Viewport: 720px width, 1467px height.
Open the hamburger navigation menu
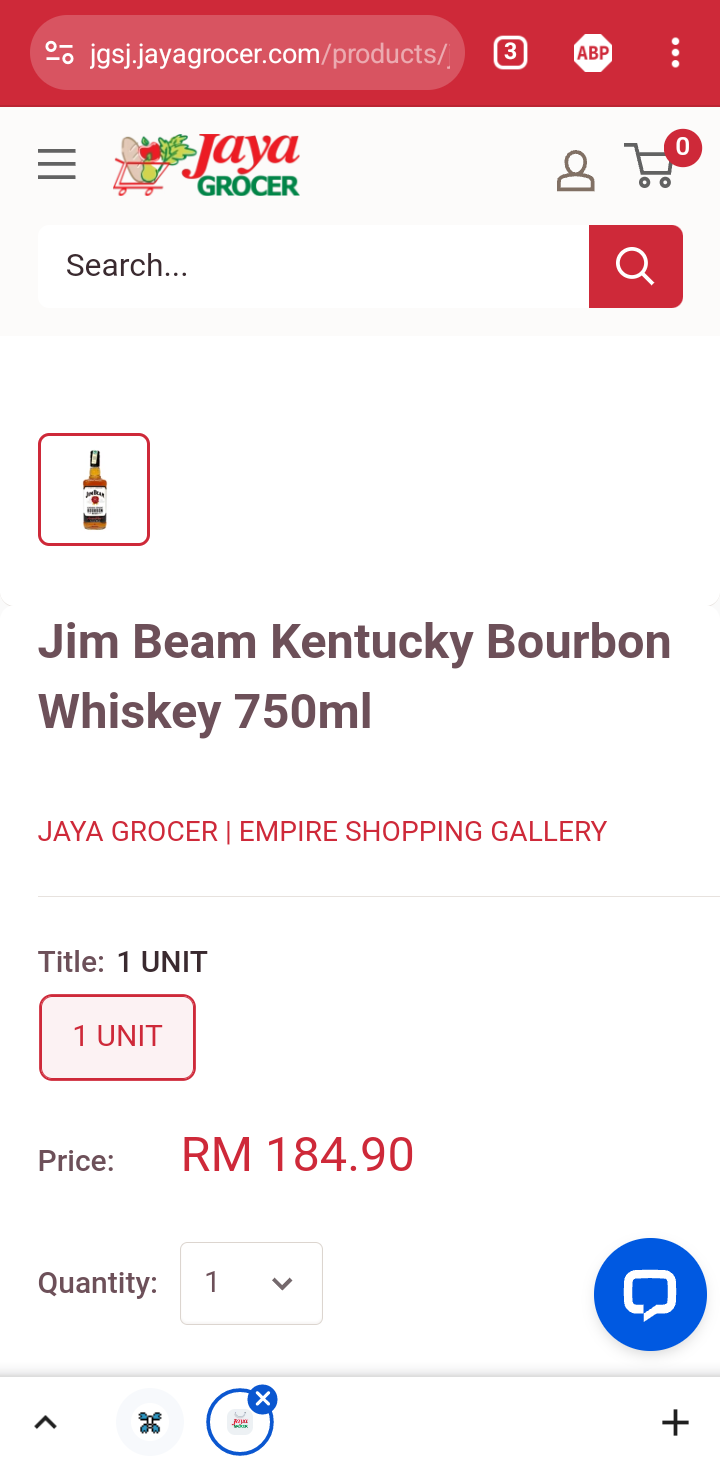pos(57,164)
